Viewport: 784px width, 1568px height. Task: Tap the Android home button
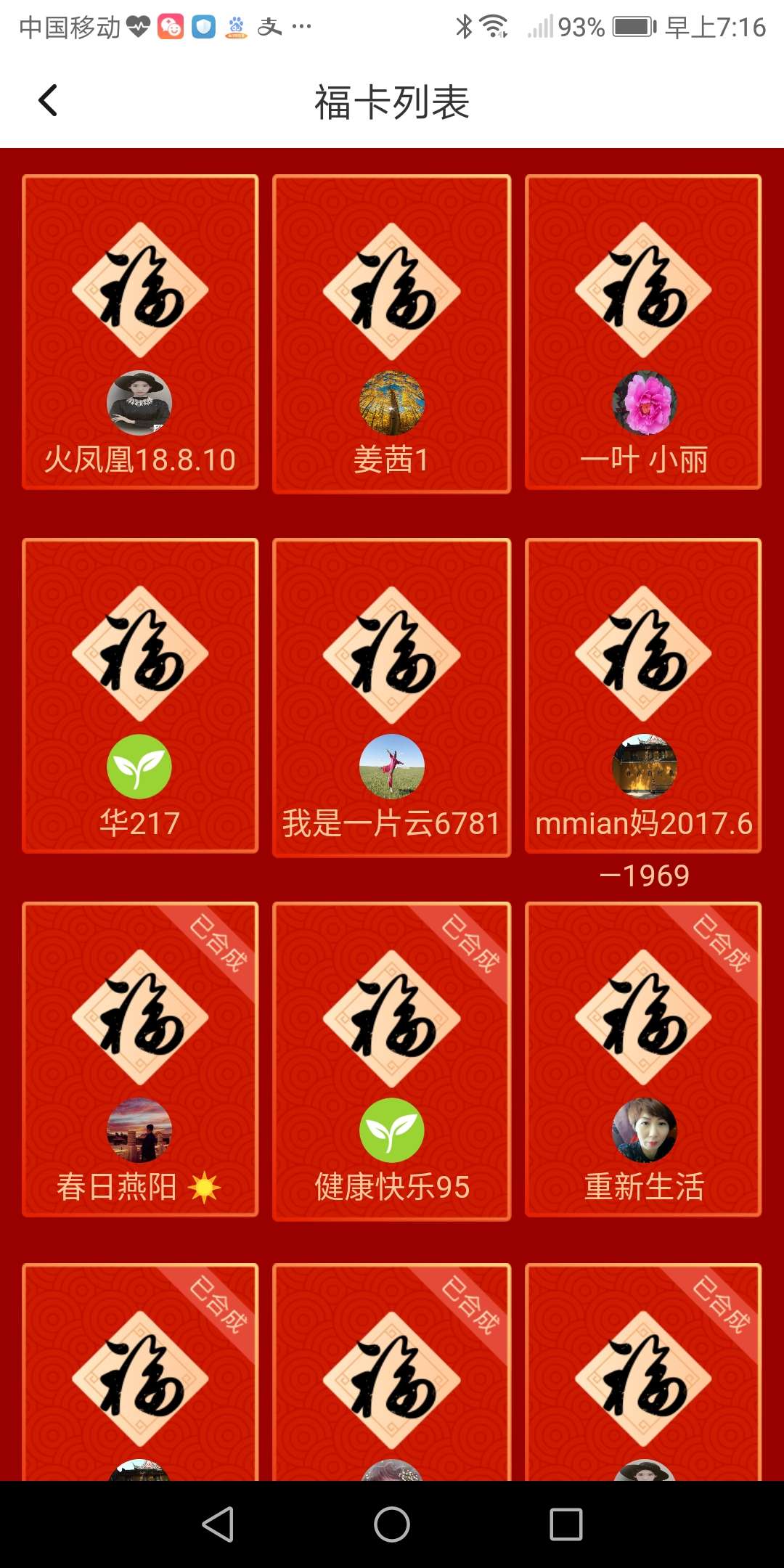pyautogui.click(x=391, y=1524)
